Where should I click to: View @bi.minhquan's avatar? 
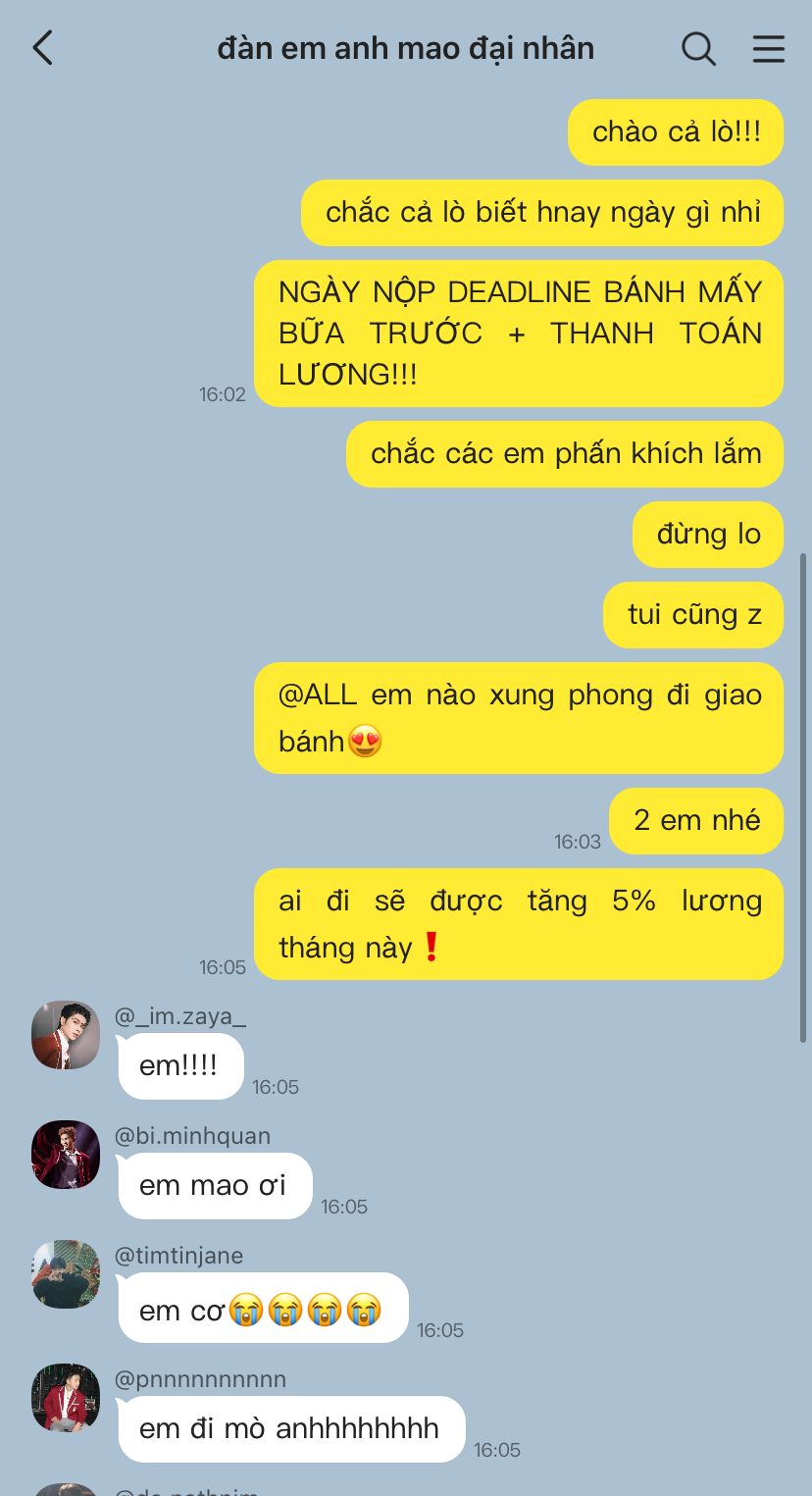[x=66, y=1155]
